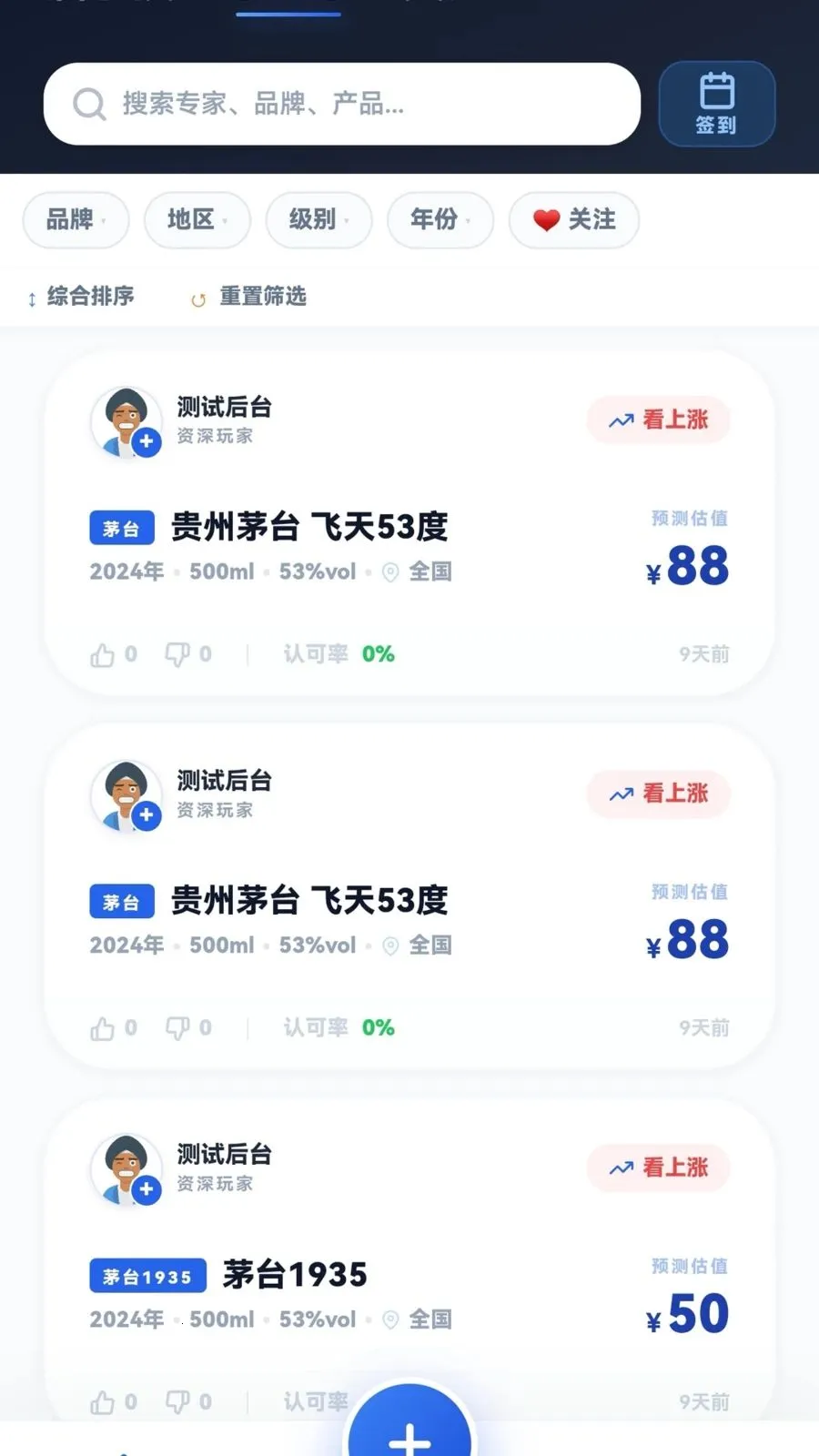Dislike the 茅台1935 prediction

(x=177, y=1402)
